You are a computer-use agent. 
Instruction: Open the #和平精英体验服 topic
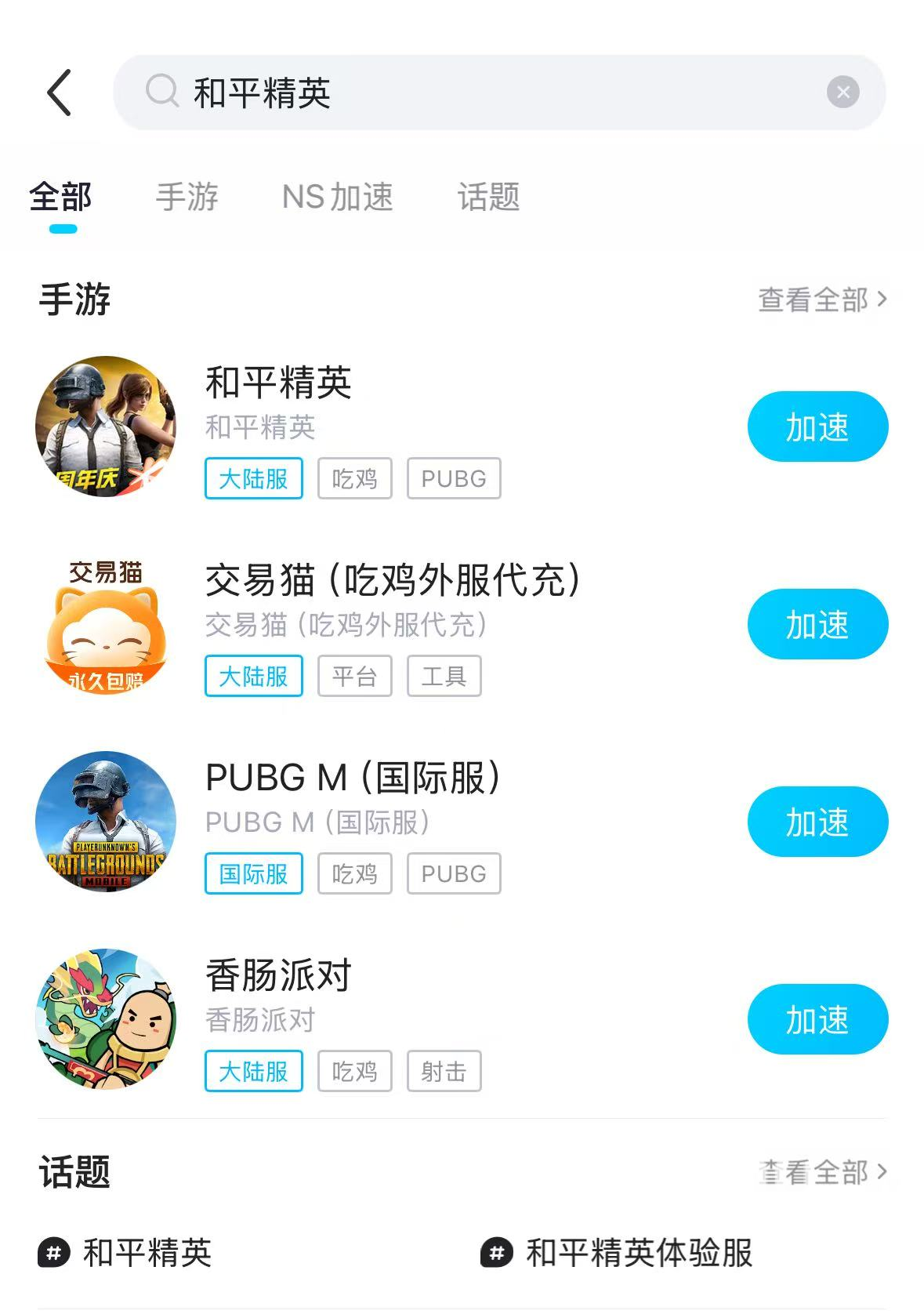click(x=617, y=1253)
